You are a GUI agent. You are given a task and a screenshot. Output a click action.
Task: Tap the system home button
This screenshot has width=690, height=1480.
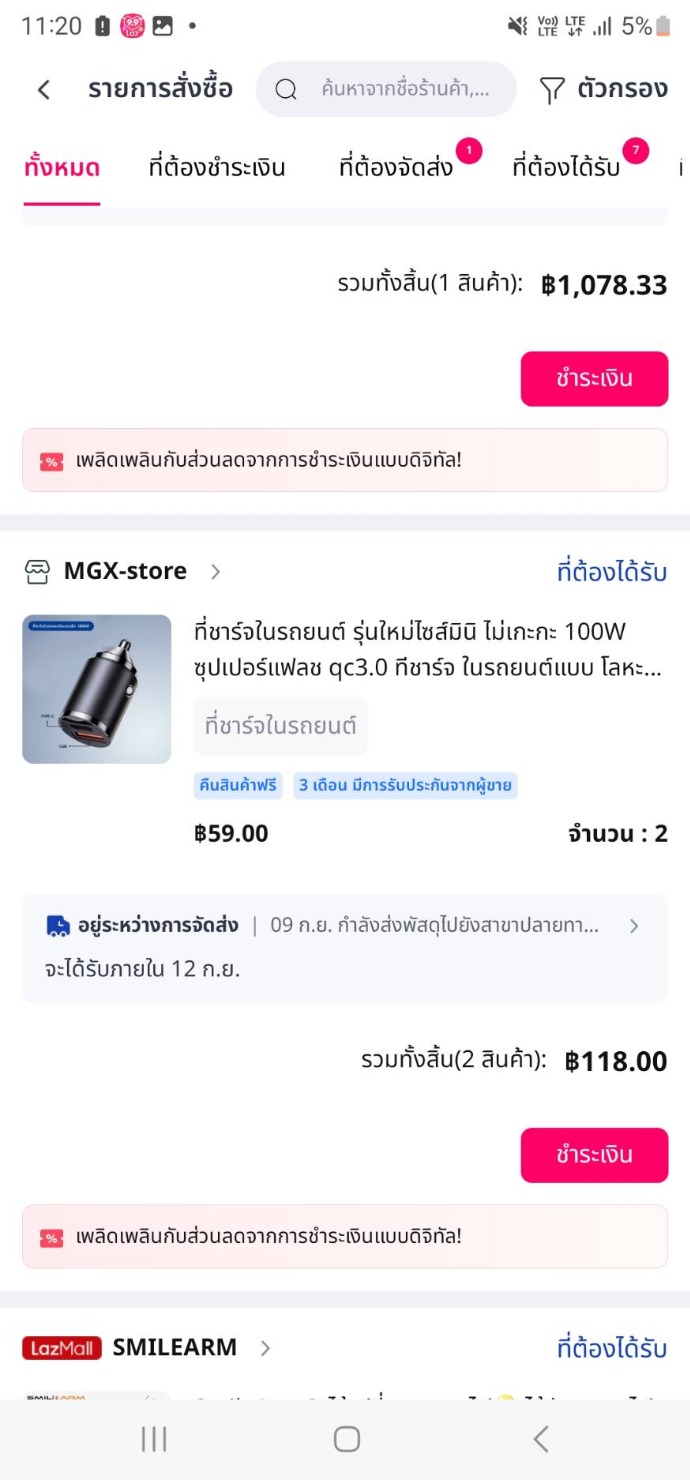tap(346, 1439)
